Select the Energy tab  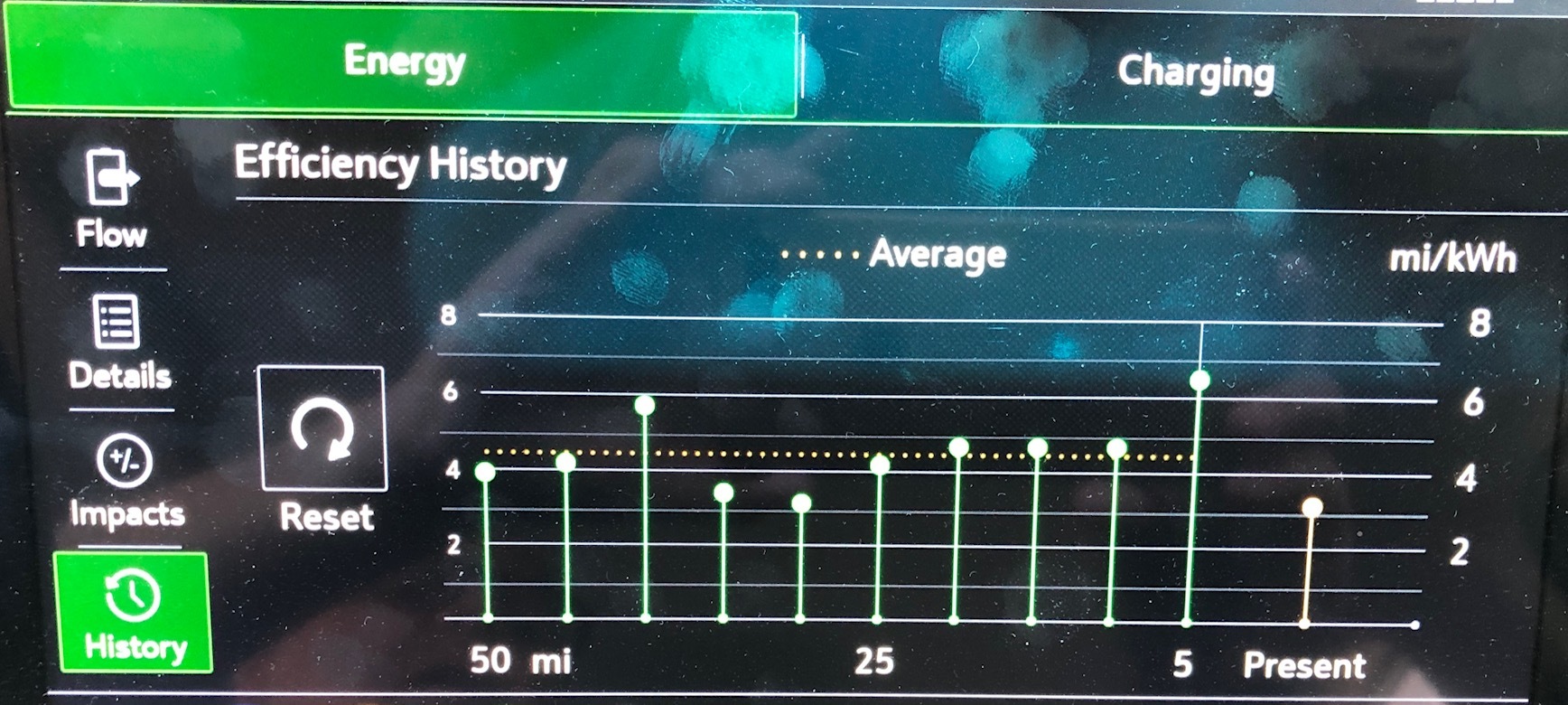click(402, 62)
